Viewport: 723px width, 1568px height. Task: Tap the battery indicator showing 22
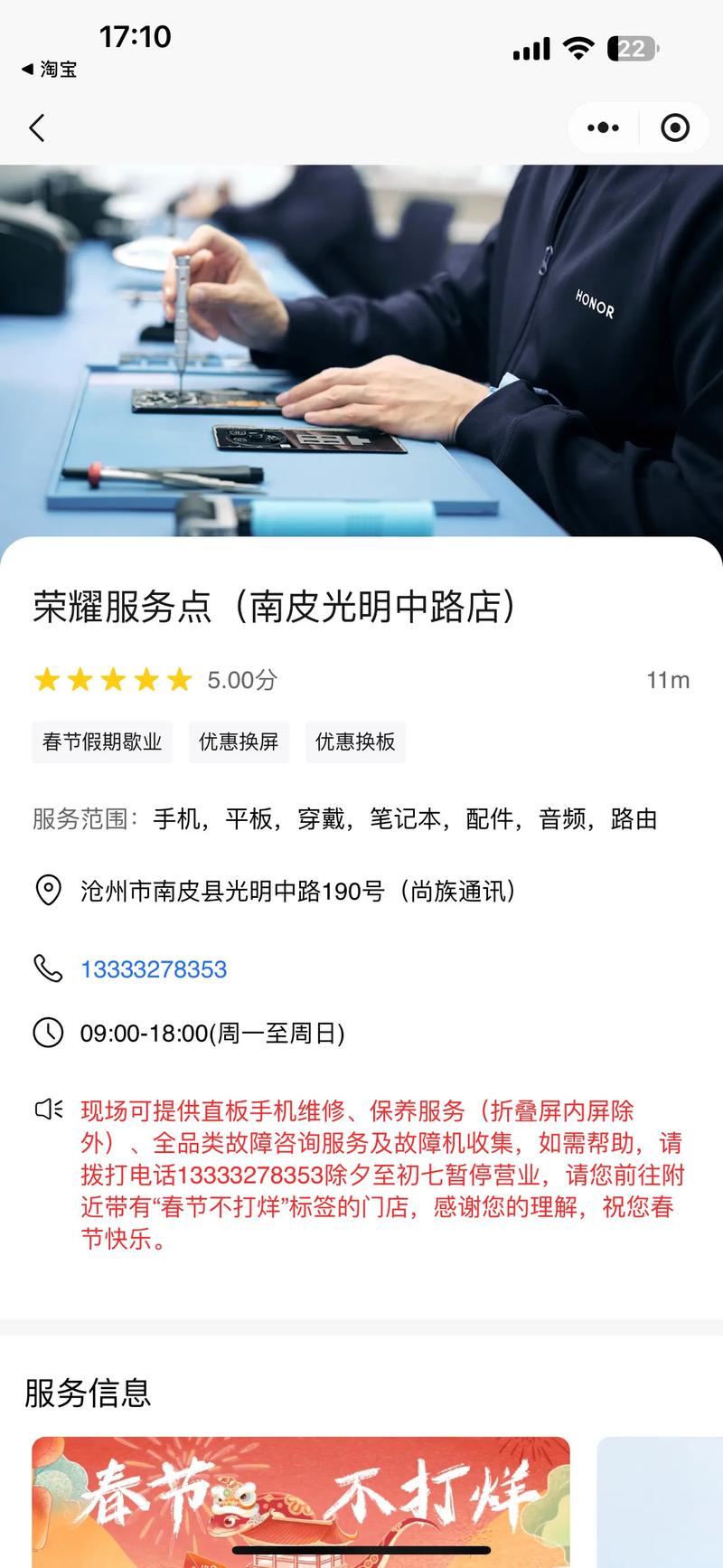(634, 48)
